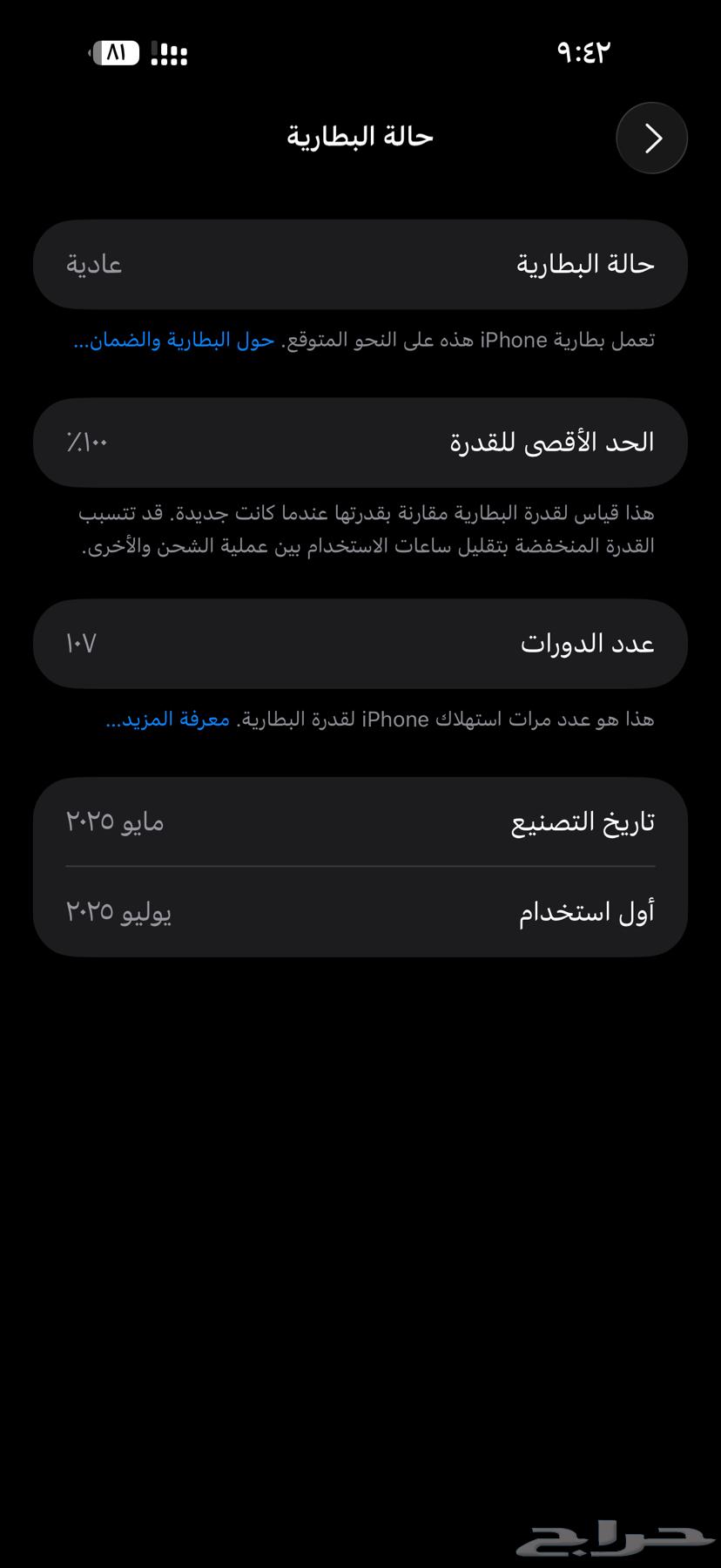Select the عادية battery status value
The height and width of the screenshot is (1568, 721).
tap(93, 264)
